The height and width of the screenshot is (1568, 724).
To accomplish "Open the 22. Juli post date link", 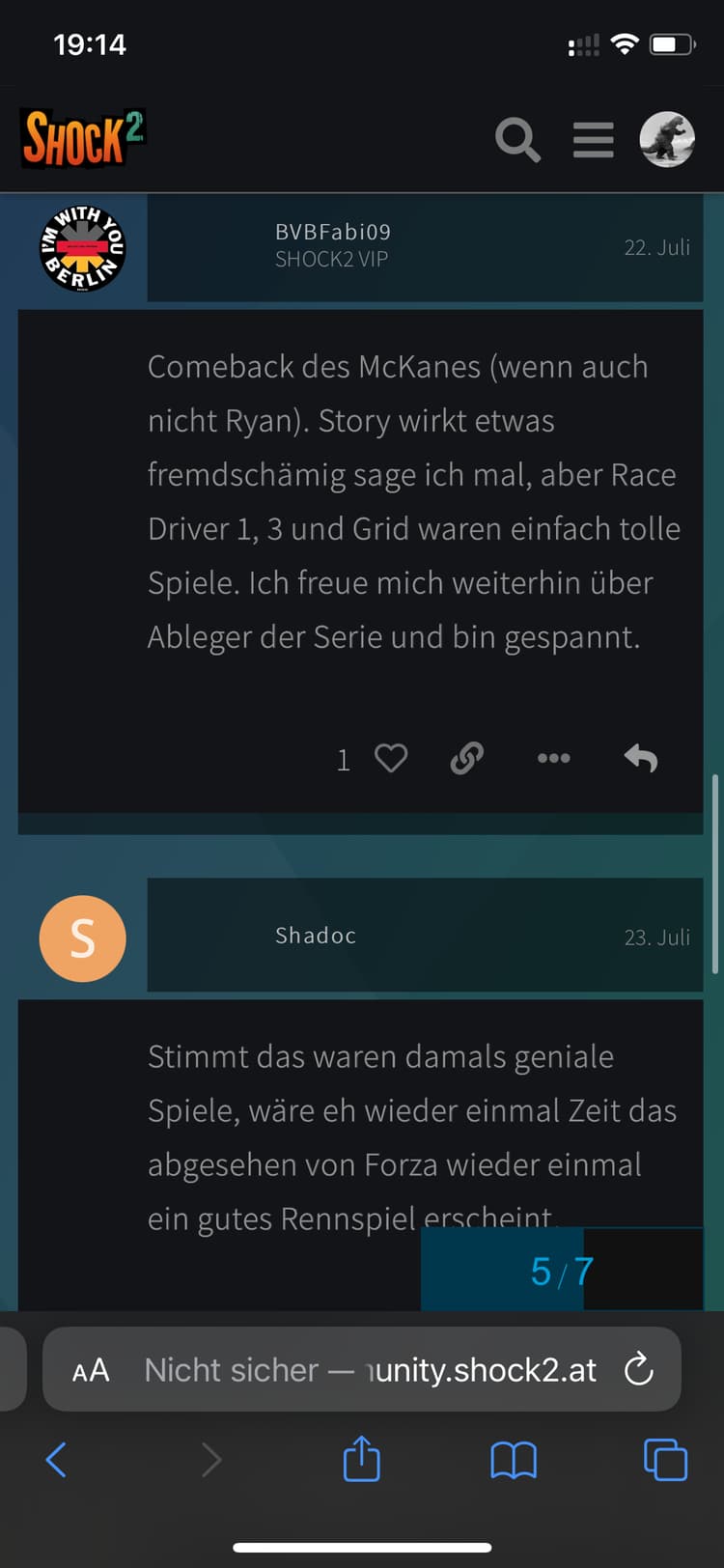I will click(656, 247).
